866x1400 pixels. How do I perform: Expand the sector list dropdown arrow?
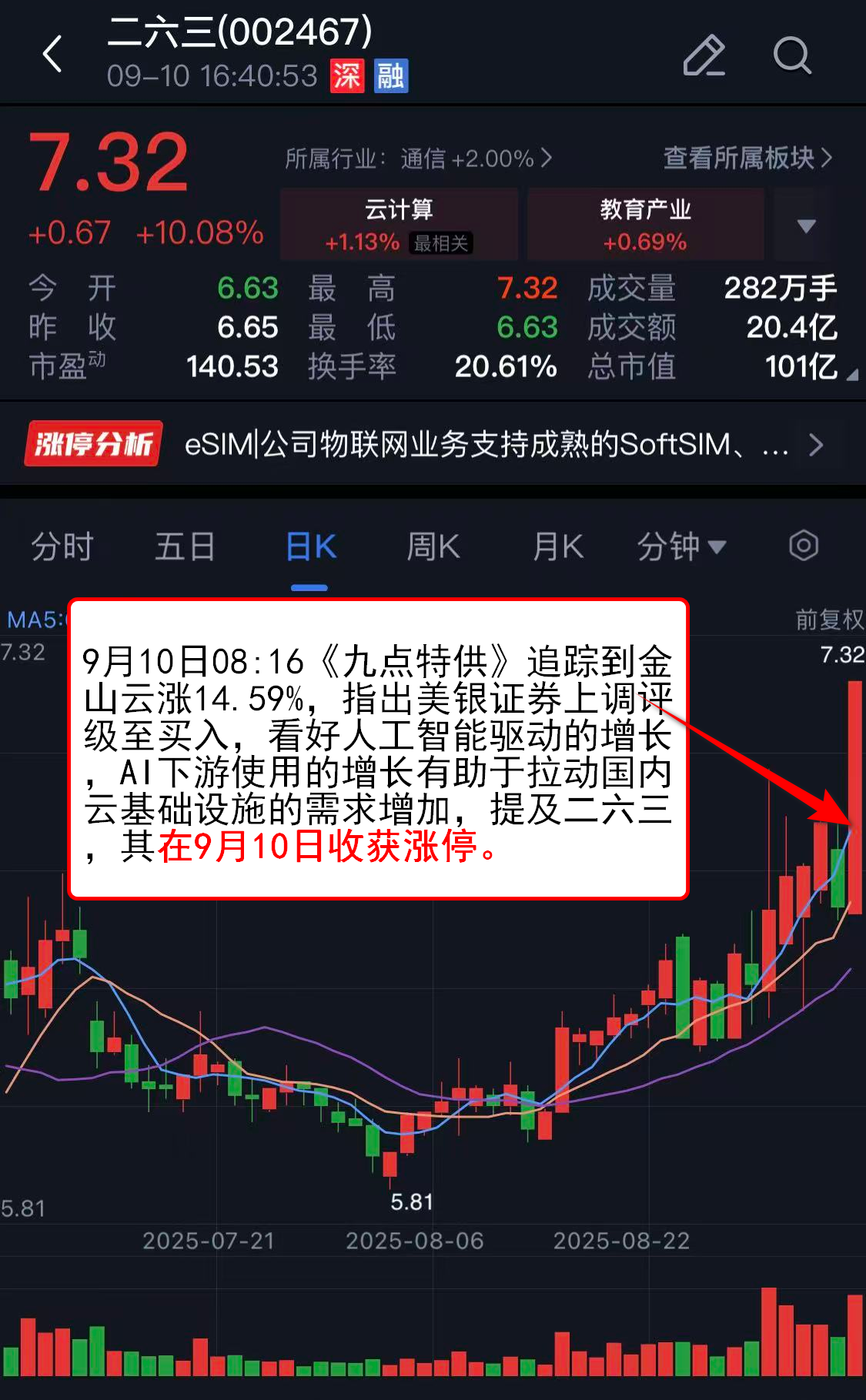click(806, 226)
